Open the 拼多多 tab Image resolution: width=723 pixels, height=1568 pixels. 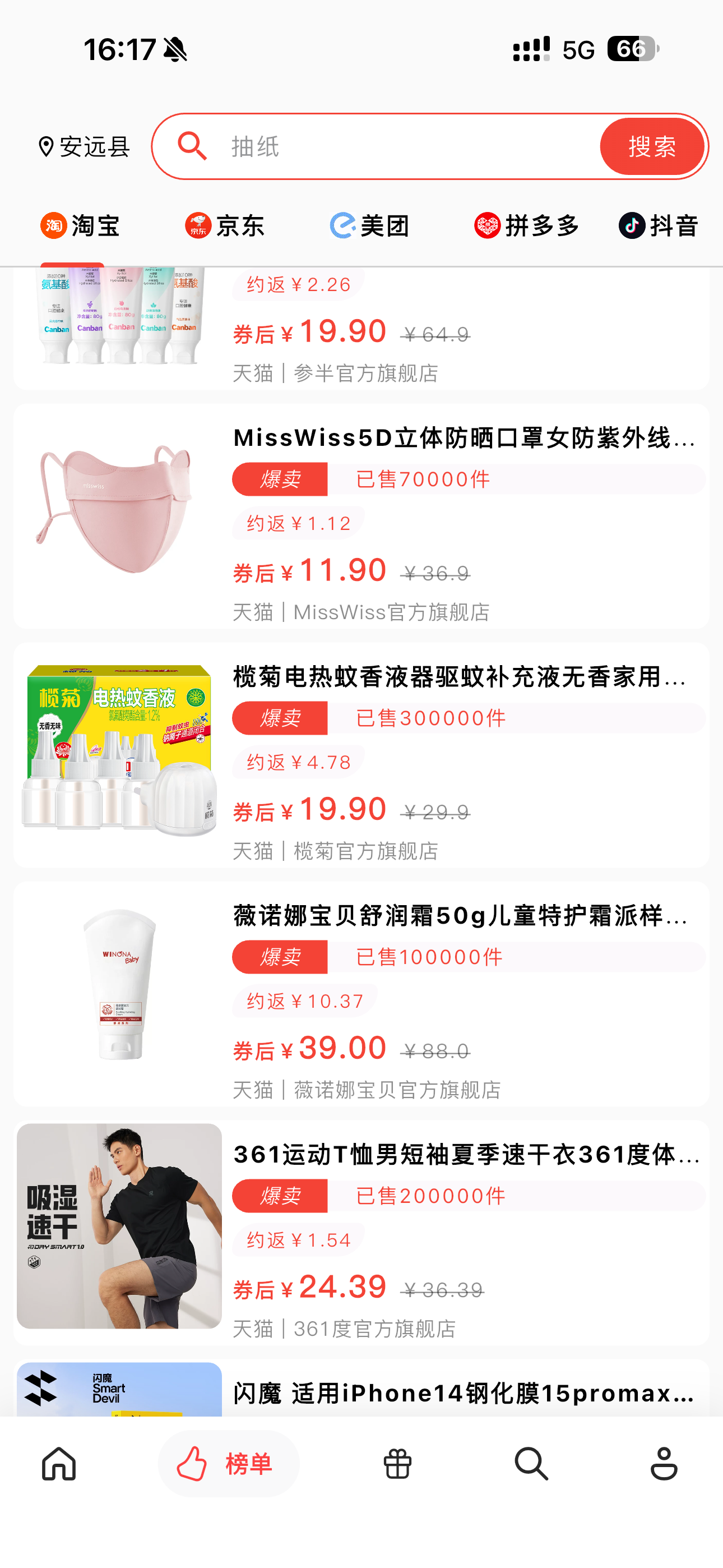click(526, 226)
